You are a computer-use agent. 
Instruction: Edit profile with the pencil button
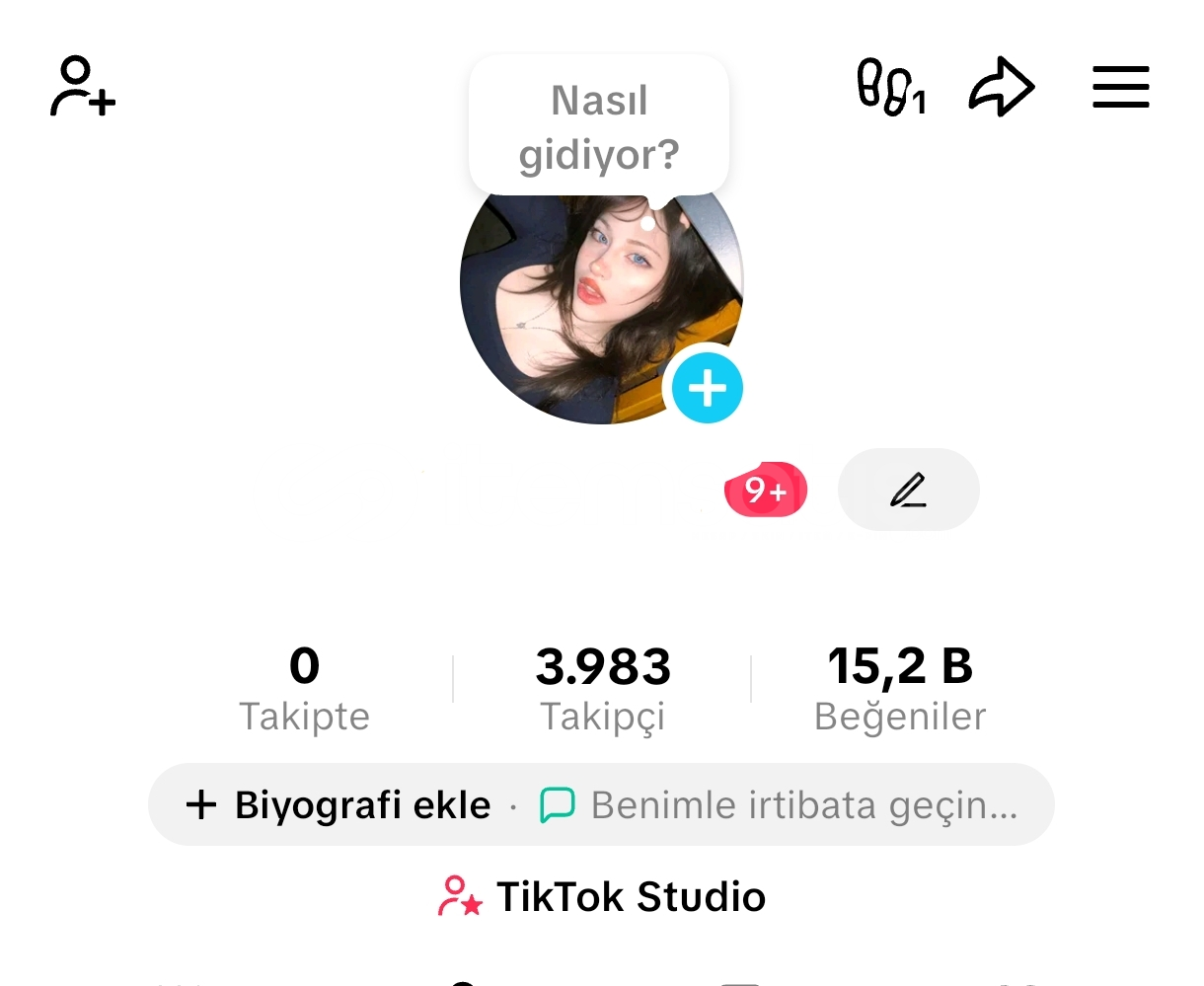[x=908, y=490]
